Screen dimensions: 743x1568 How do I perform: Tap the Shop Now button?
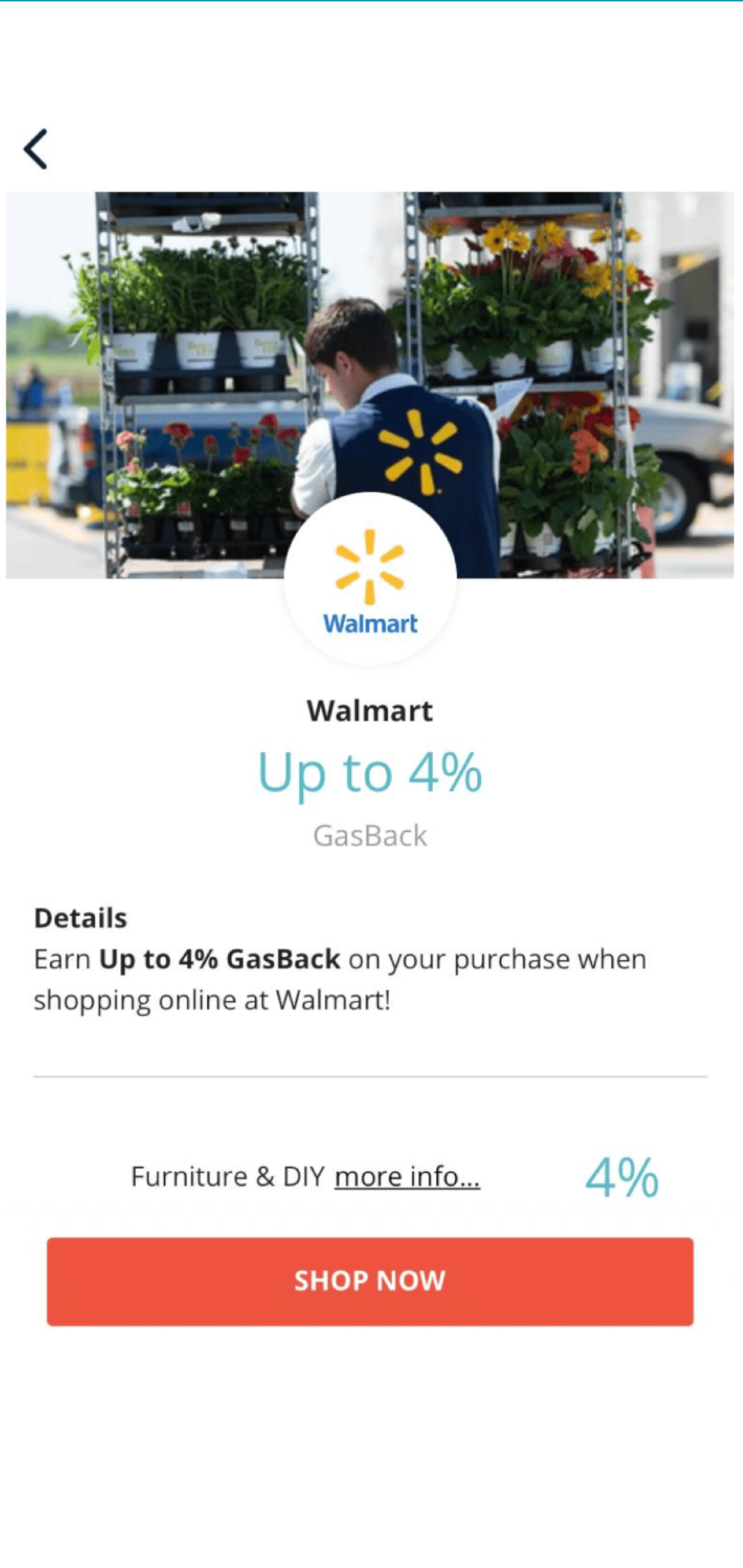point(370,1281)
